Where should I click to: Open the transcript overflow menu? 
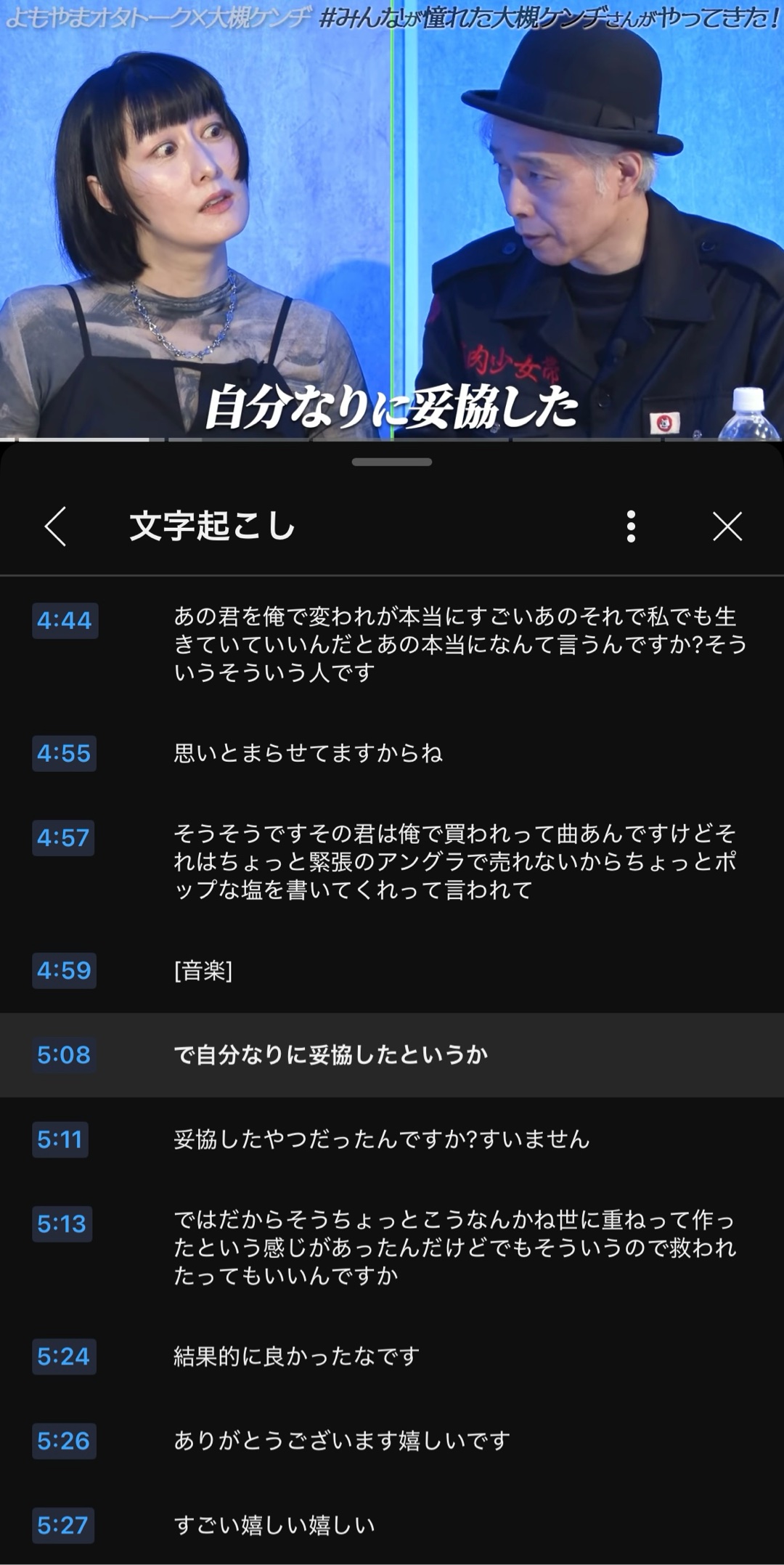point(631,527)
